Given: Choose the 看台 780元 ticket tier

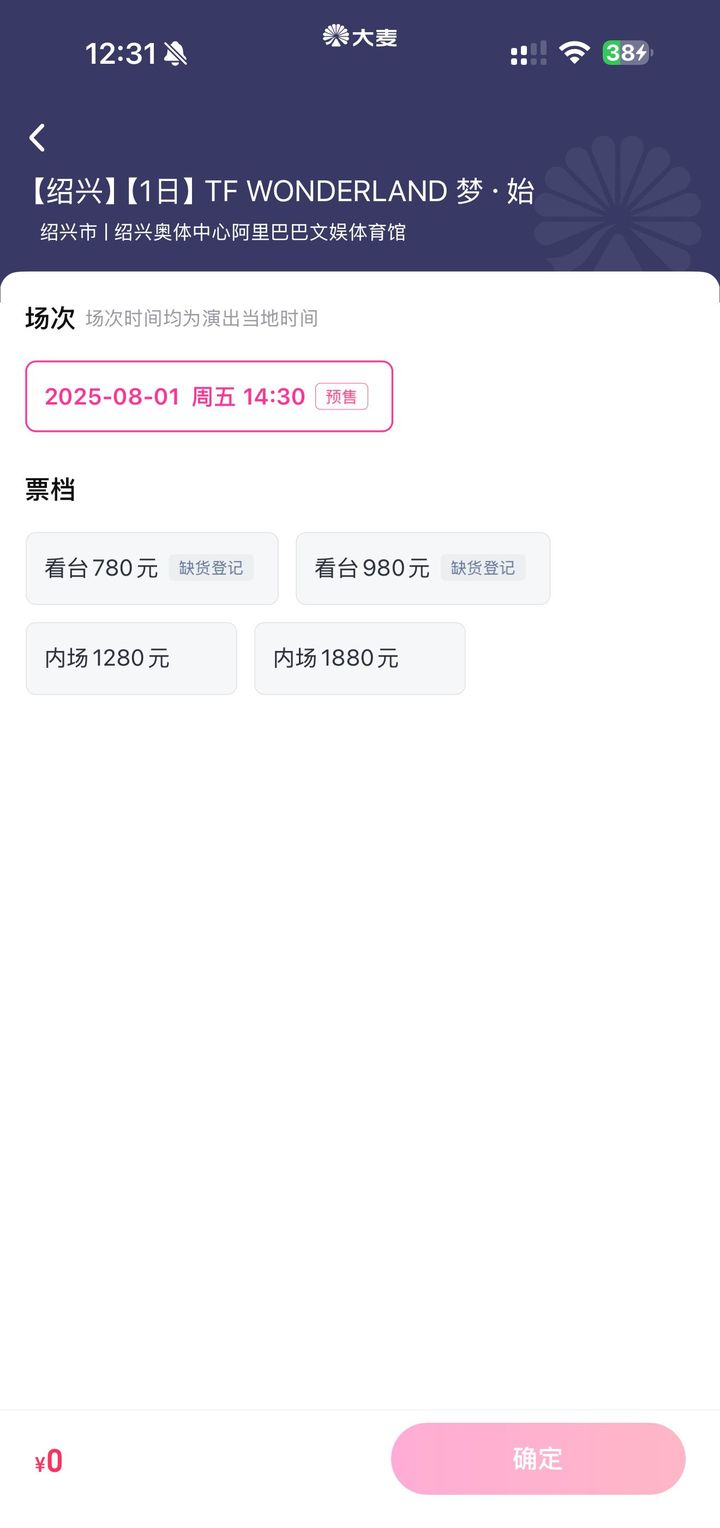Looking at the screenshot, I should 152,568.
